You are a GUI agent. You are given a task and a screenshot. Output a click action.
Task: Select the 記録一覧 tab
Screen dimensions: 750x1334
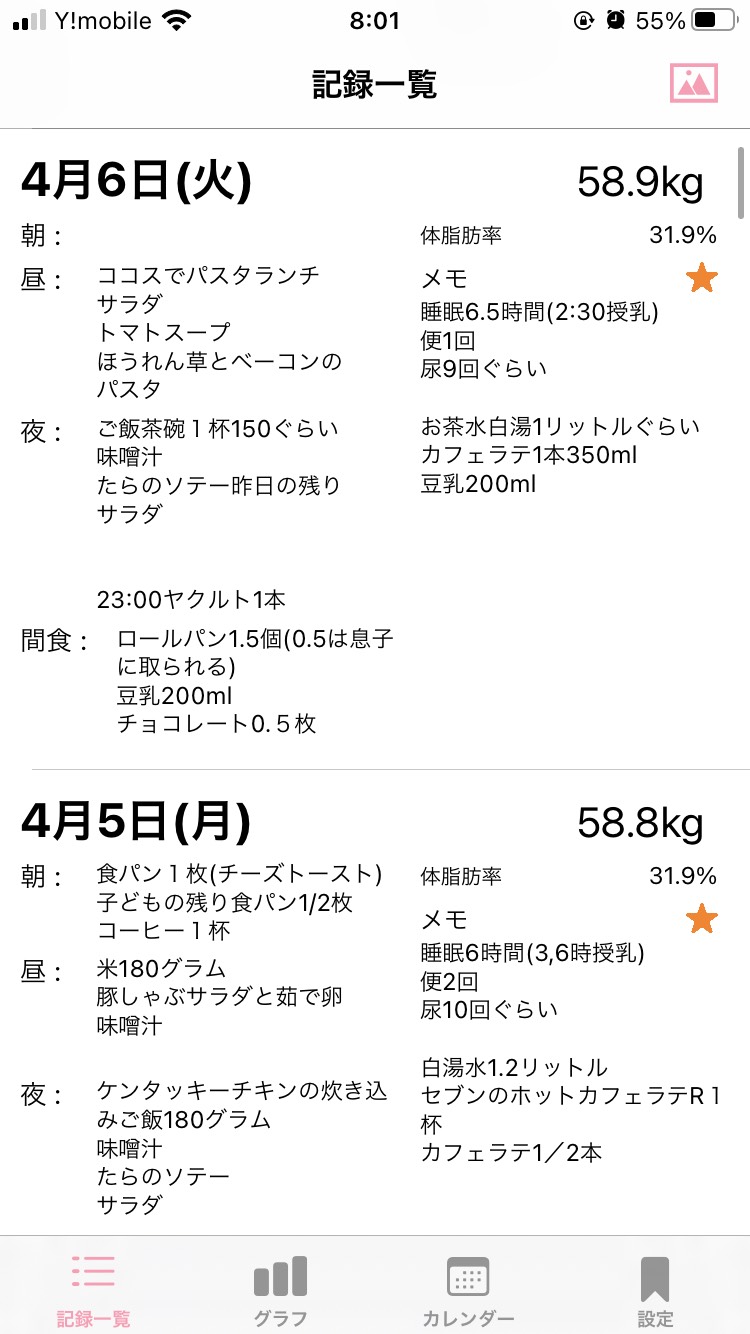(x=93, y=1289)
